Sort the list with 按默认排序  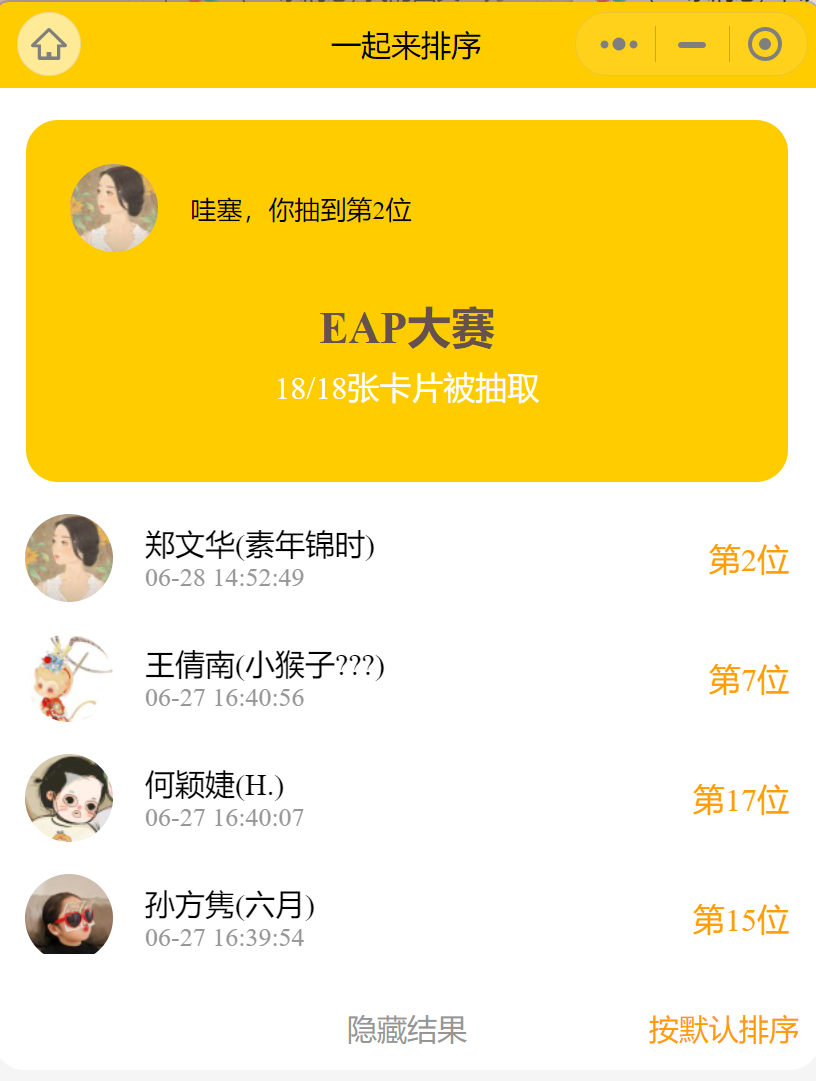[x=723, y=1030]
